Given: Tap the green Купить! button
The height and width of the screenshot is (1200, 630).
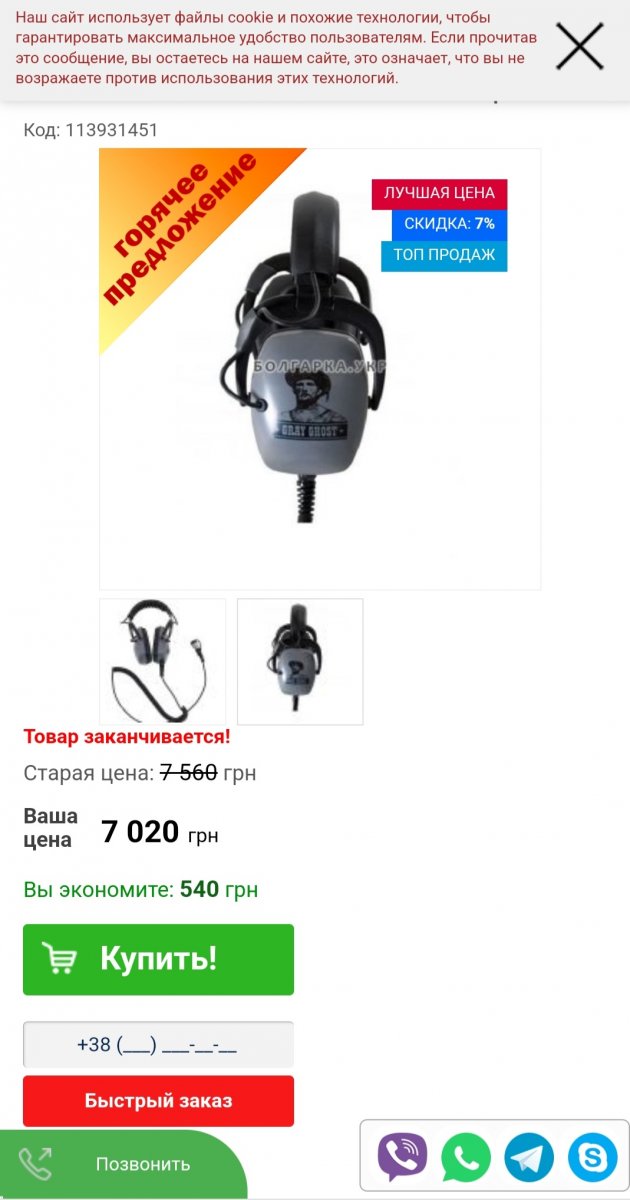Looking at the screenshot, I should click(158, 959).
